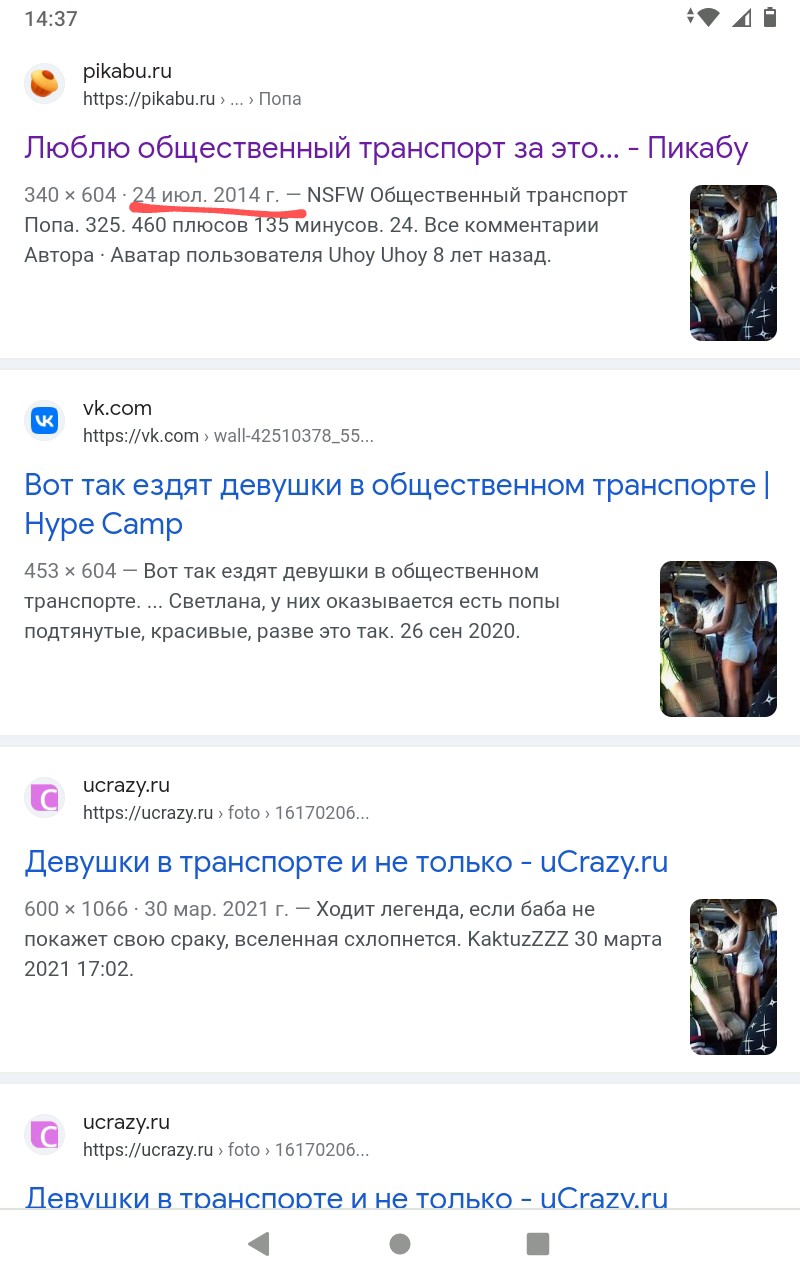Open the Hype Camp result from vk.com
Image resolution: width=800 pixels, height=1280 pixels.
(x=397, y=504)
